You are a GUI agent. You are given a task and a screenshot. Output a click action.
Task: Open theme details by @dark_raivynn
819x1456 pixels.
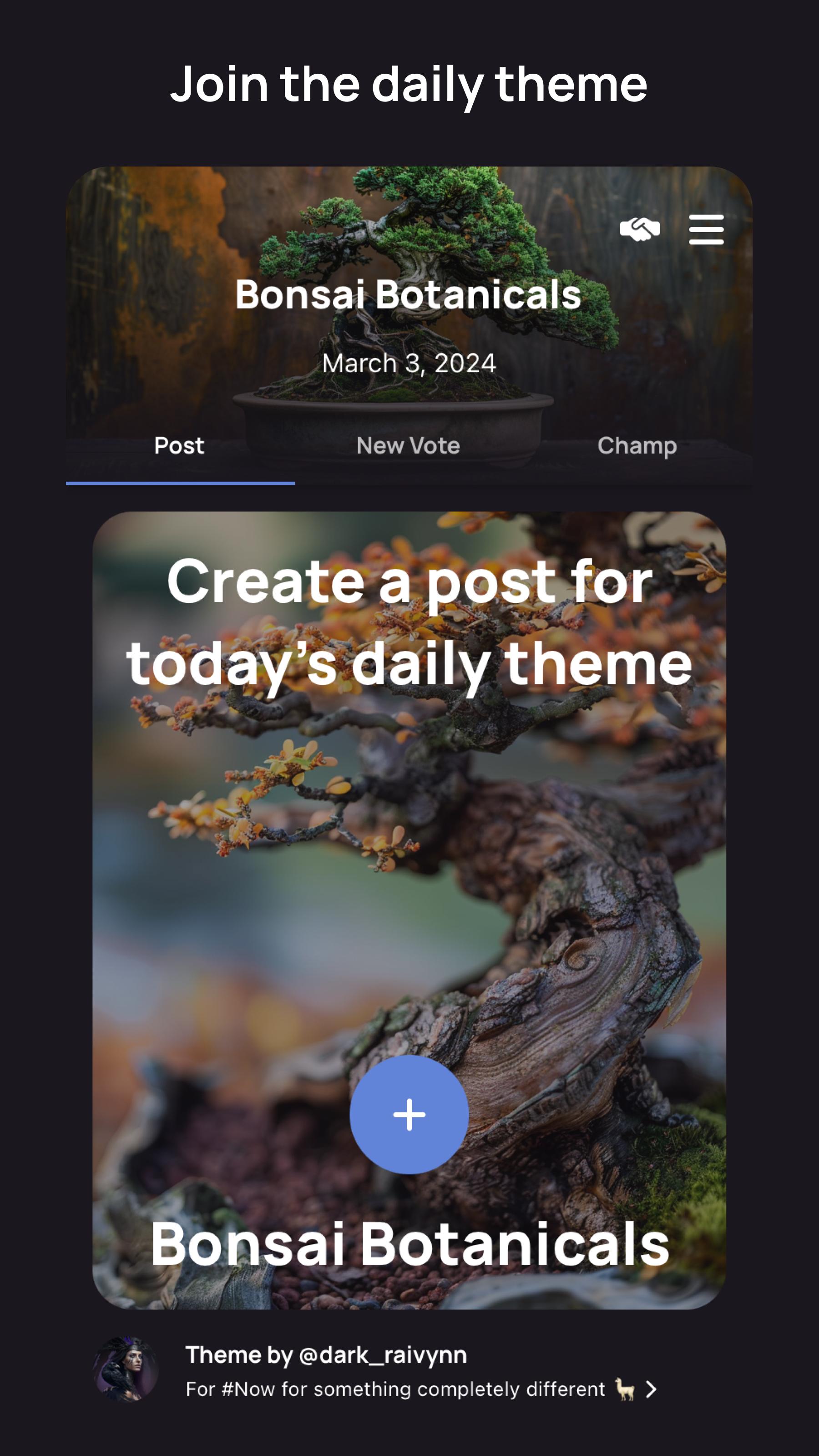(421, 1372)
